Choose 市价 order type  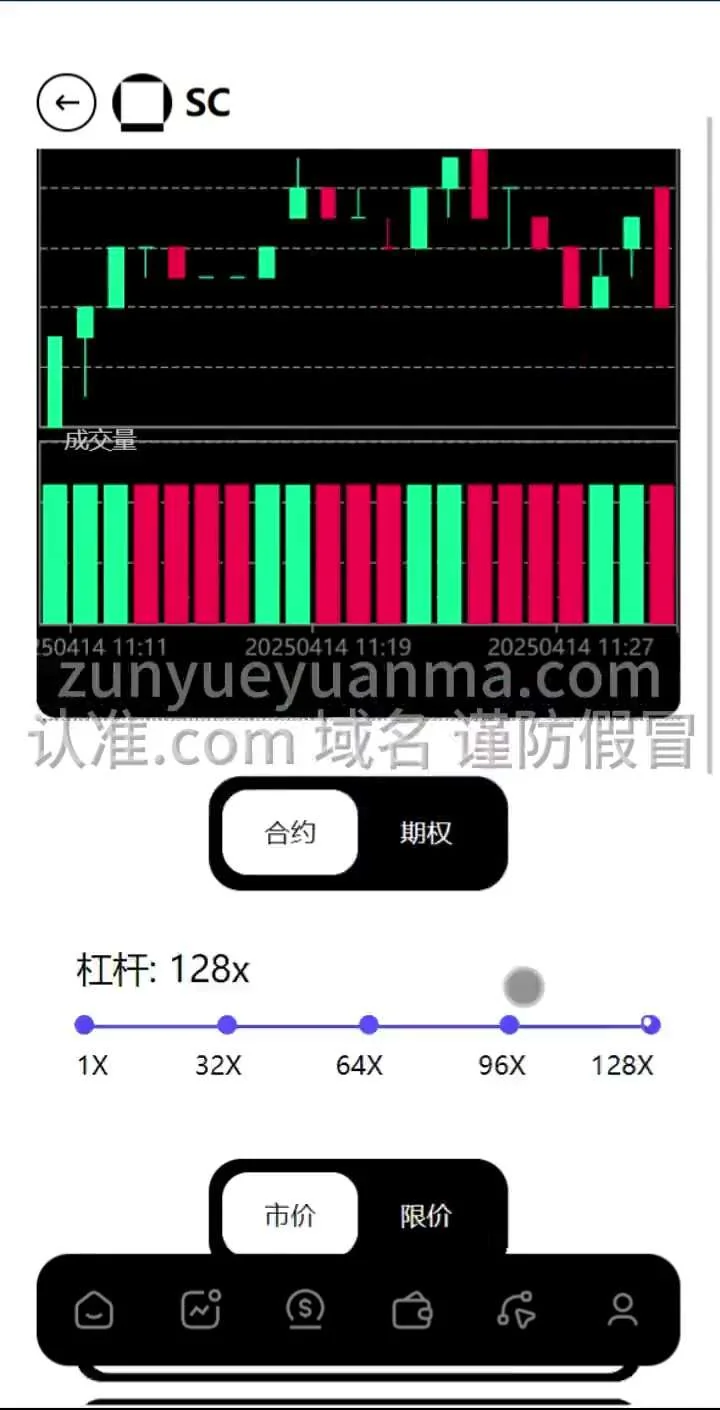coord(290,1215)
